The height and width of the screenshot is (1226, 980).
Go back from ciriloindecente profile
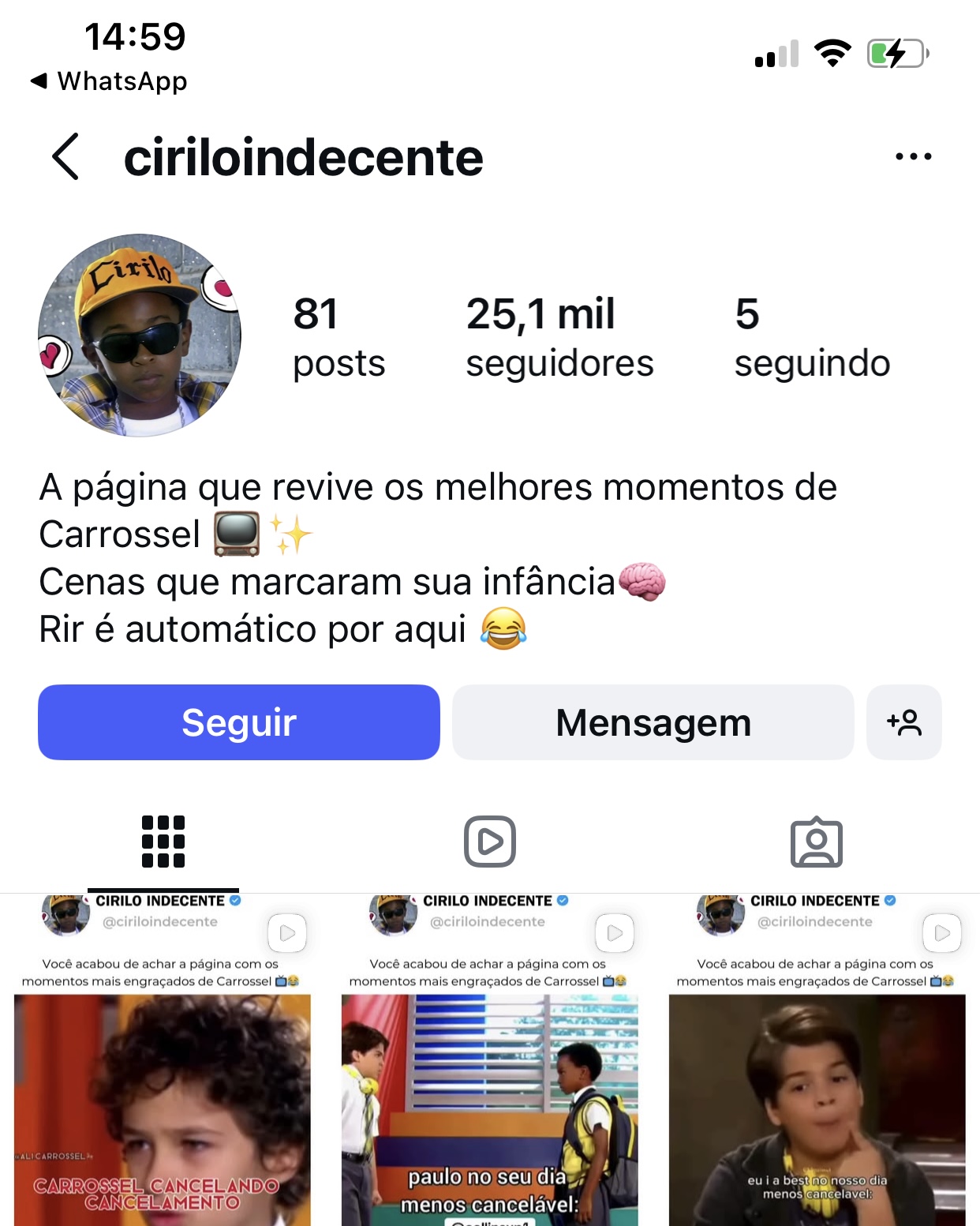pyautogui.click(x=66, y=156)
